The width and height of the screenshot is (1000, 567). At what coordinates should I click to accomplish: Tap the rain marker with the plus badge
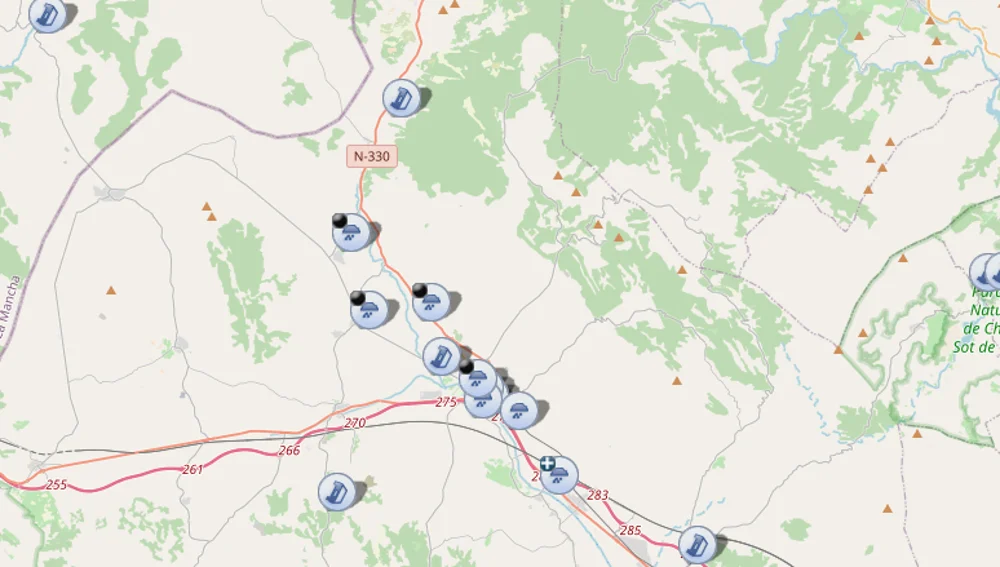(559, 475)
